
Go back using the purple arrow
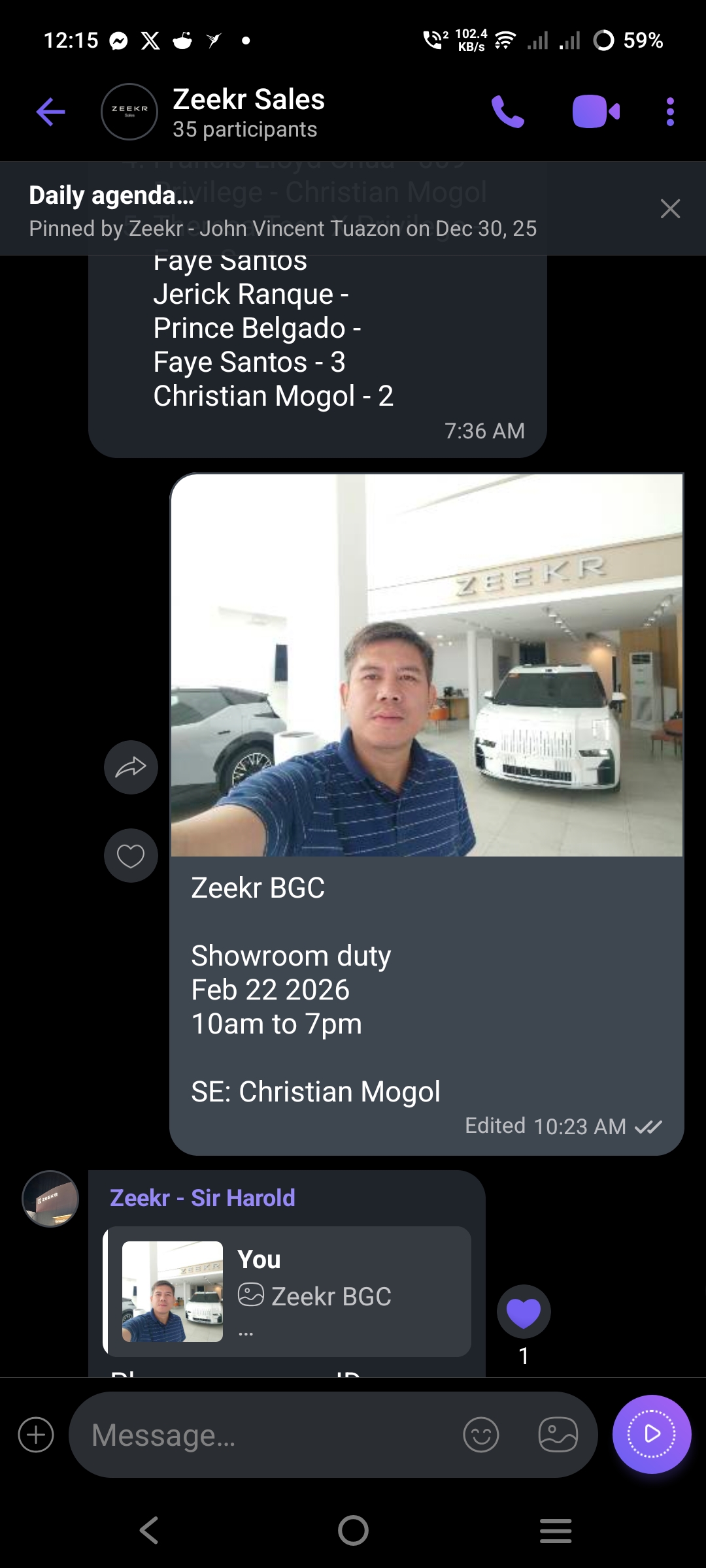tap(50, 112)
